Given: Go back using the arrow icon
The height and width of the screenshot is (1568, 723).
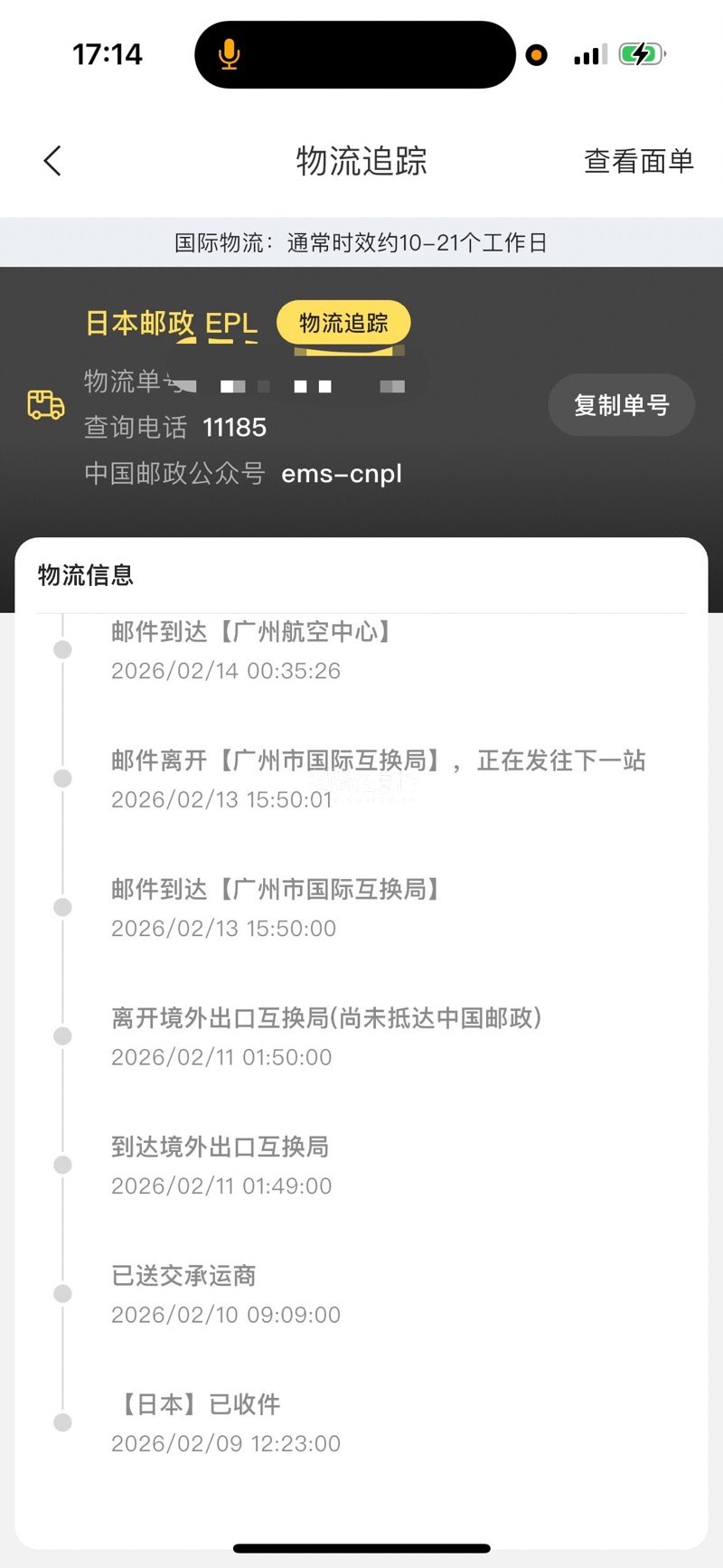Looking at the screenshot, I should tap(52, 161).
